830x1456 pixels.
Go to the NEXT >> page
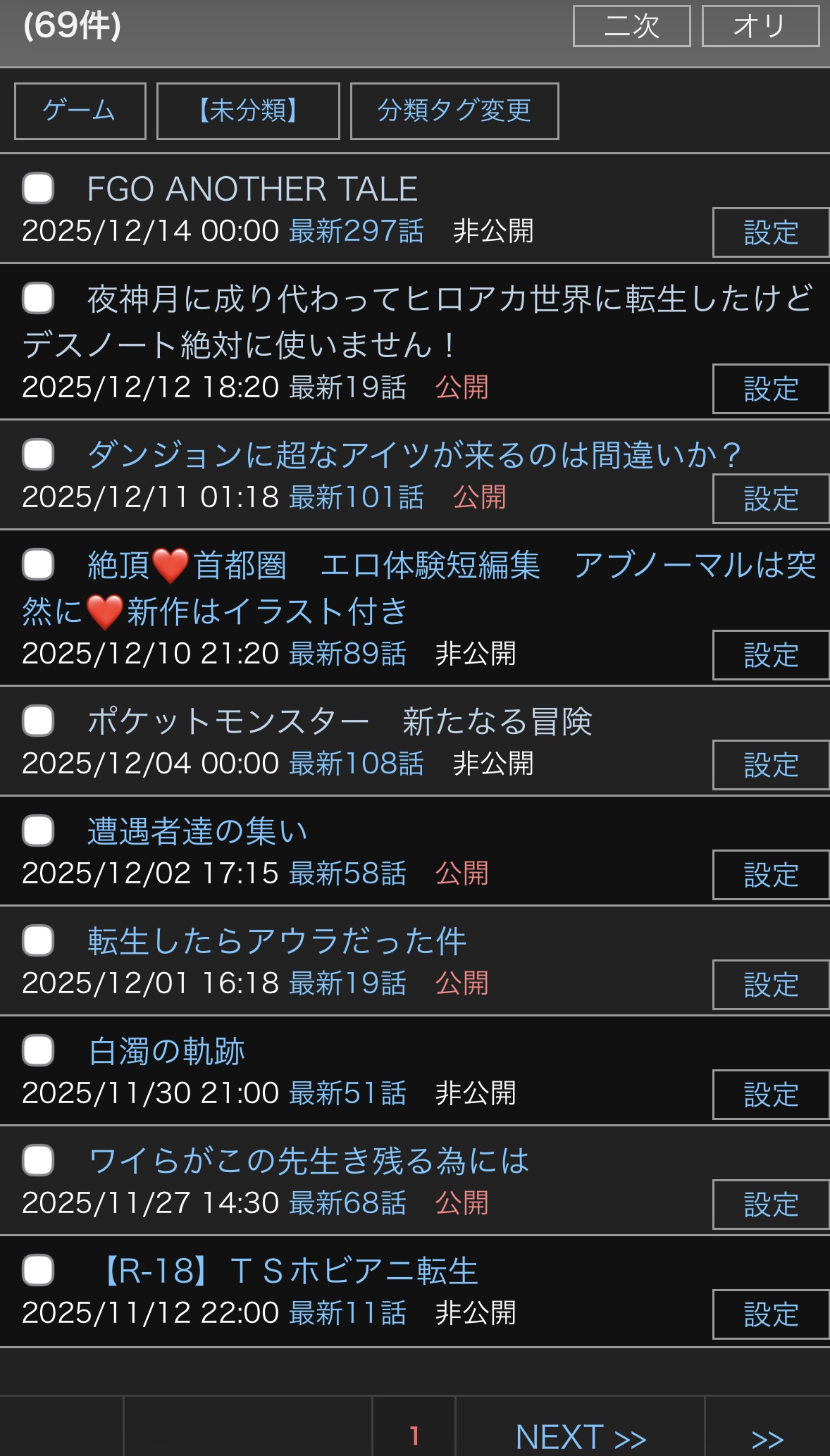pyautogui.click(x=581, y=1436)
